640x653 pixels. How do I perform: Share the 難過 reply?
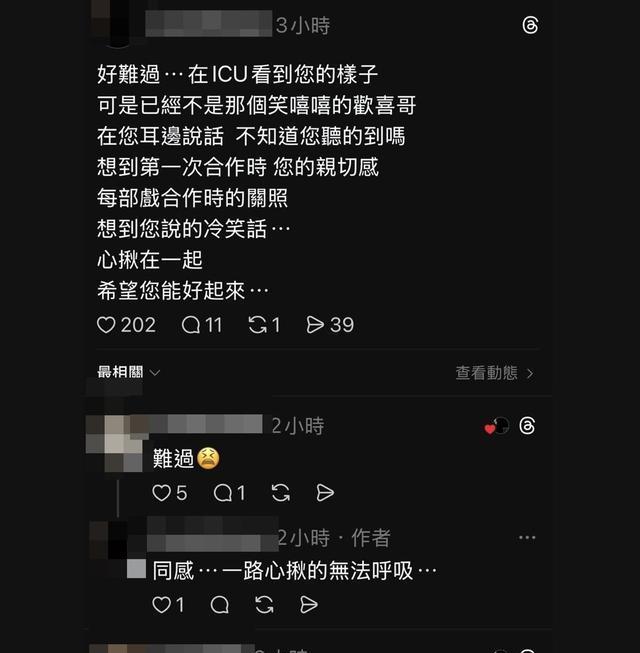pos(325,493)
